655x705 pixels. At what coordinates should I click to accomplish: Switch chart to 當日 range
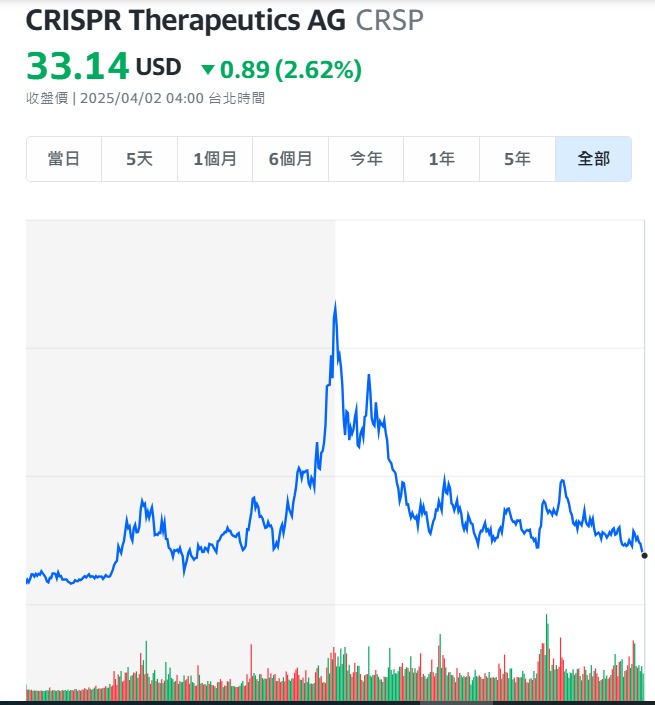pos(64,159)
